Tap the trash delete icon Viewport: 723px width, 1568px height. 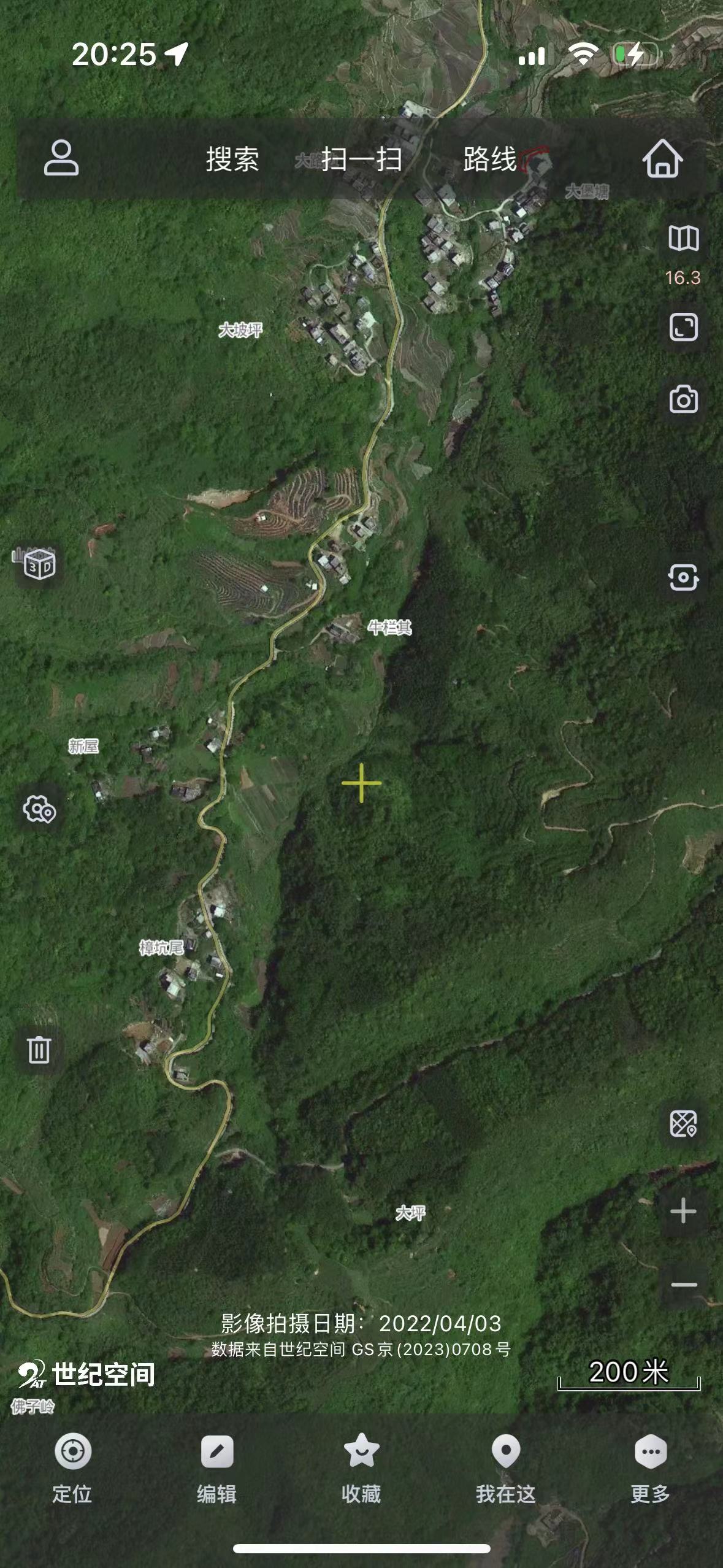tap(39, 1050)
